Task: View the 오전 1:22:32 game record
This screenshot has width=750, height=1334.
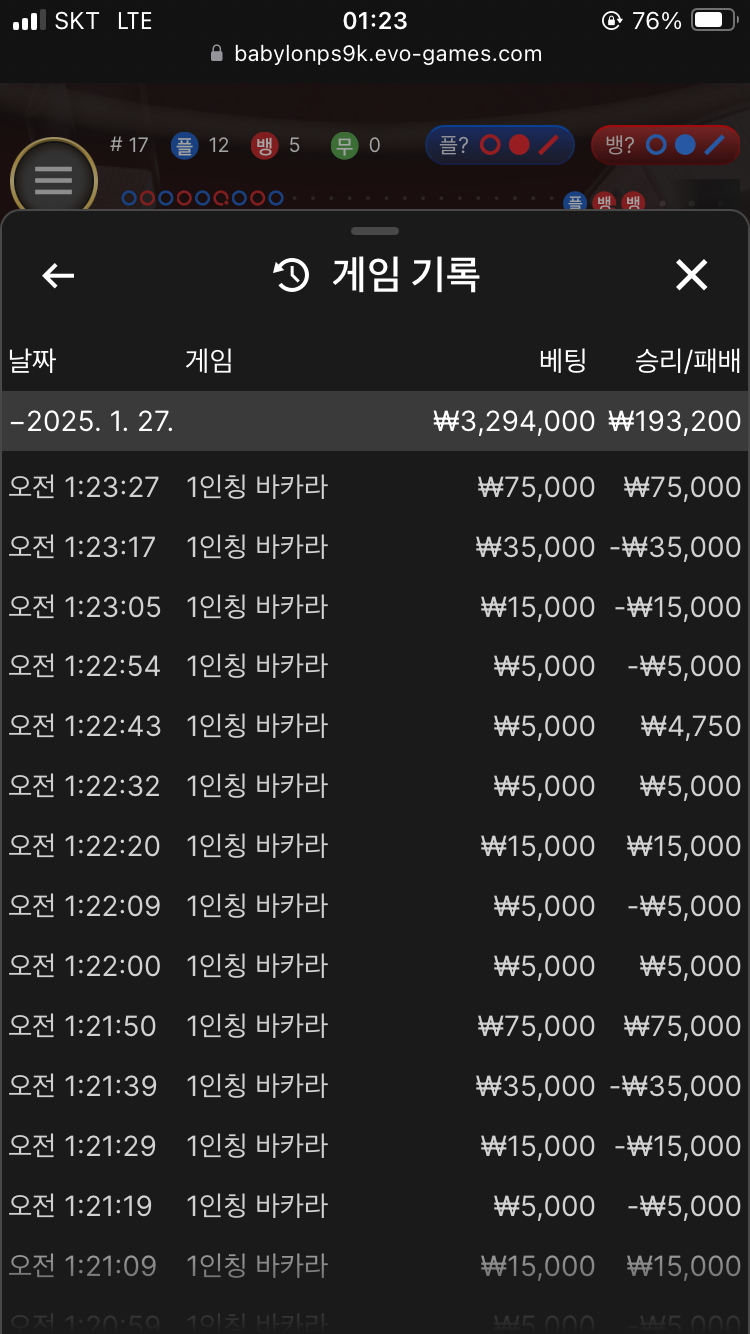Action: [x=375, y=786]
